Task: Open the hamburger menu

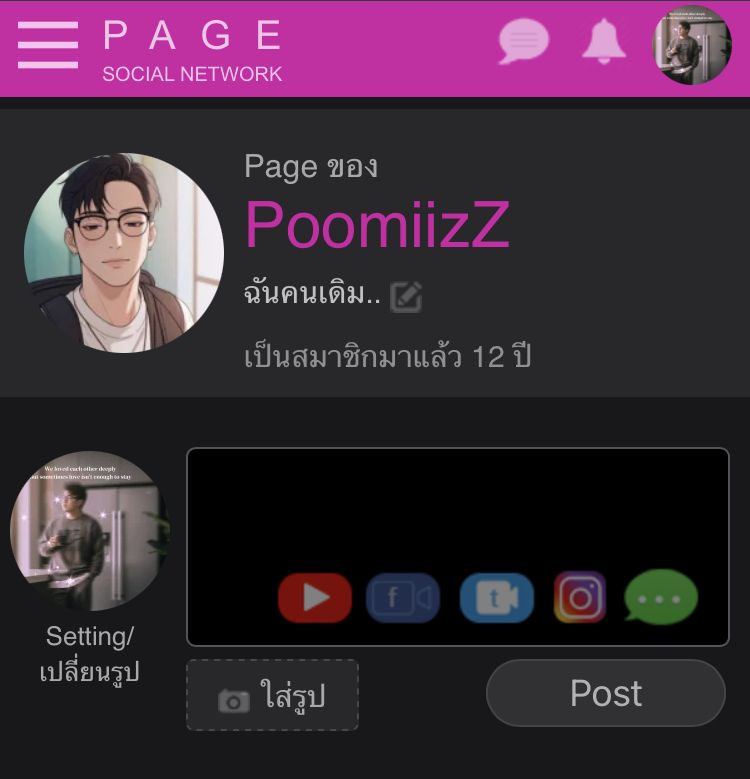Action: tap(47, 45)
